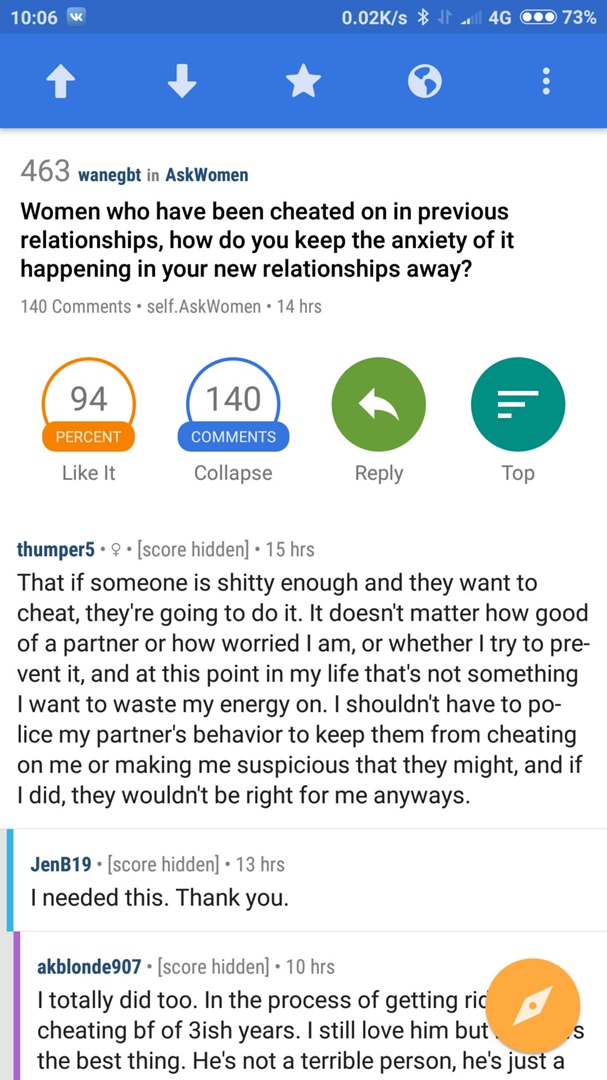
Task: Change comment sorting from Top
Action: (x=518, y=405)
